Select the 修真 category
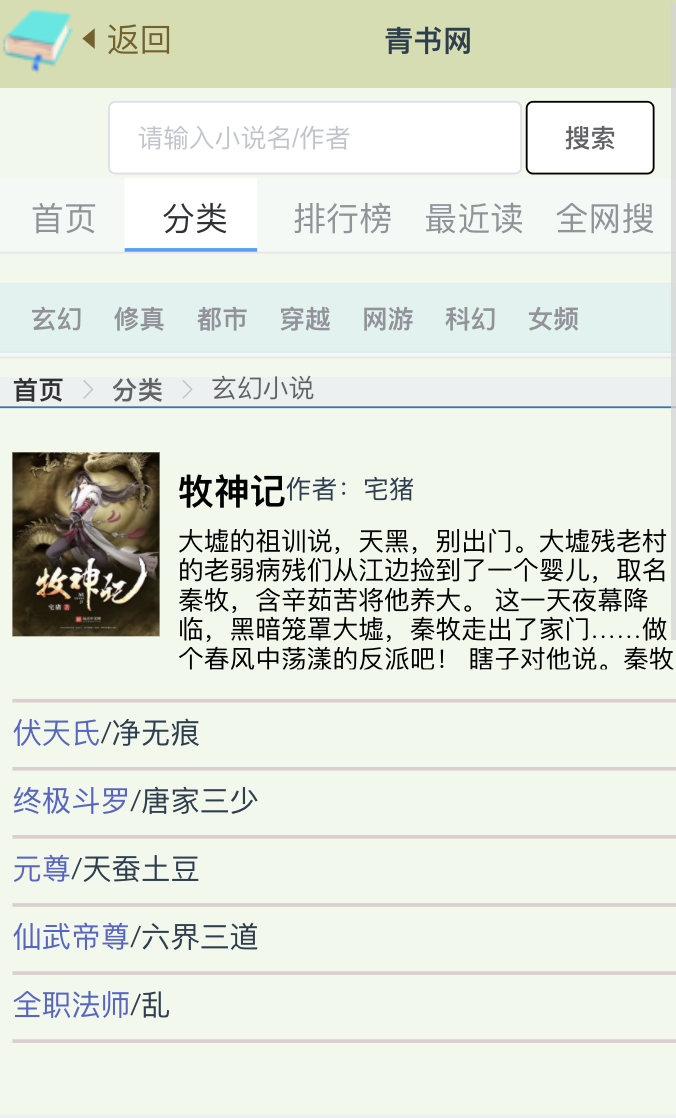Viewport: 676px width, 1118px height. tap(139, 319)
